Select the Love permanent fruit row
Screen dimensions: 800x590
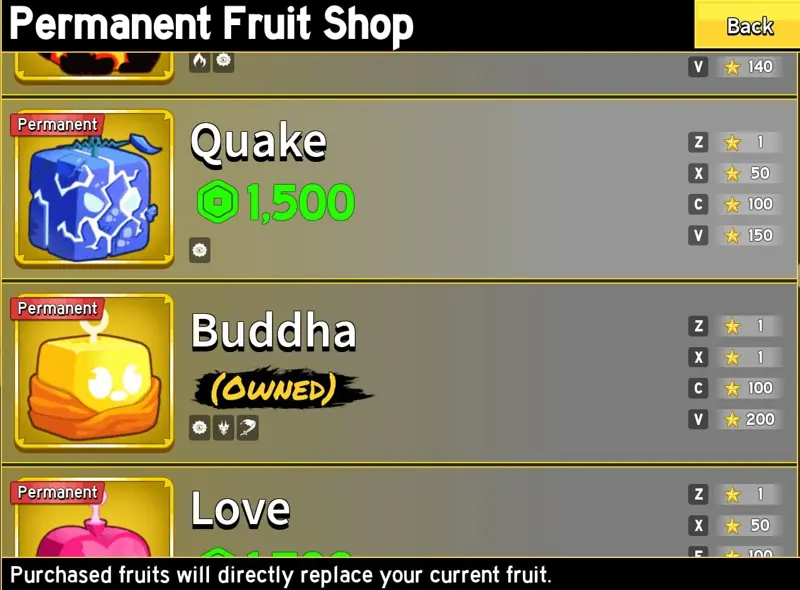pos(400,512)
